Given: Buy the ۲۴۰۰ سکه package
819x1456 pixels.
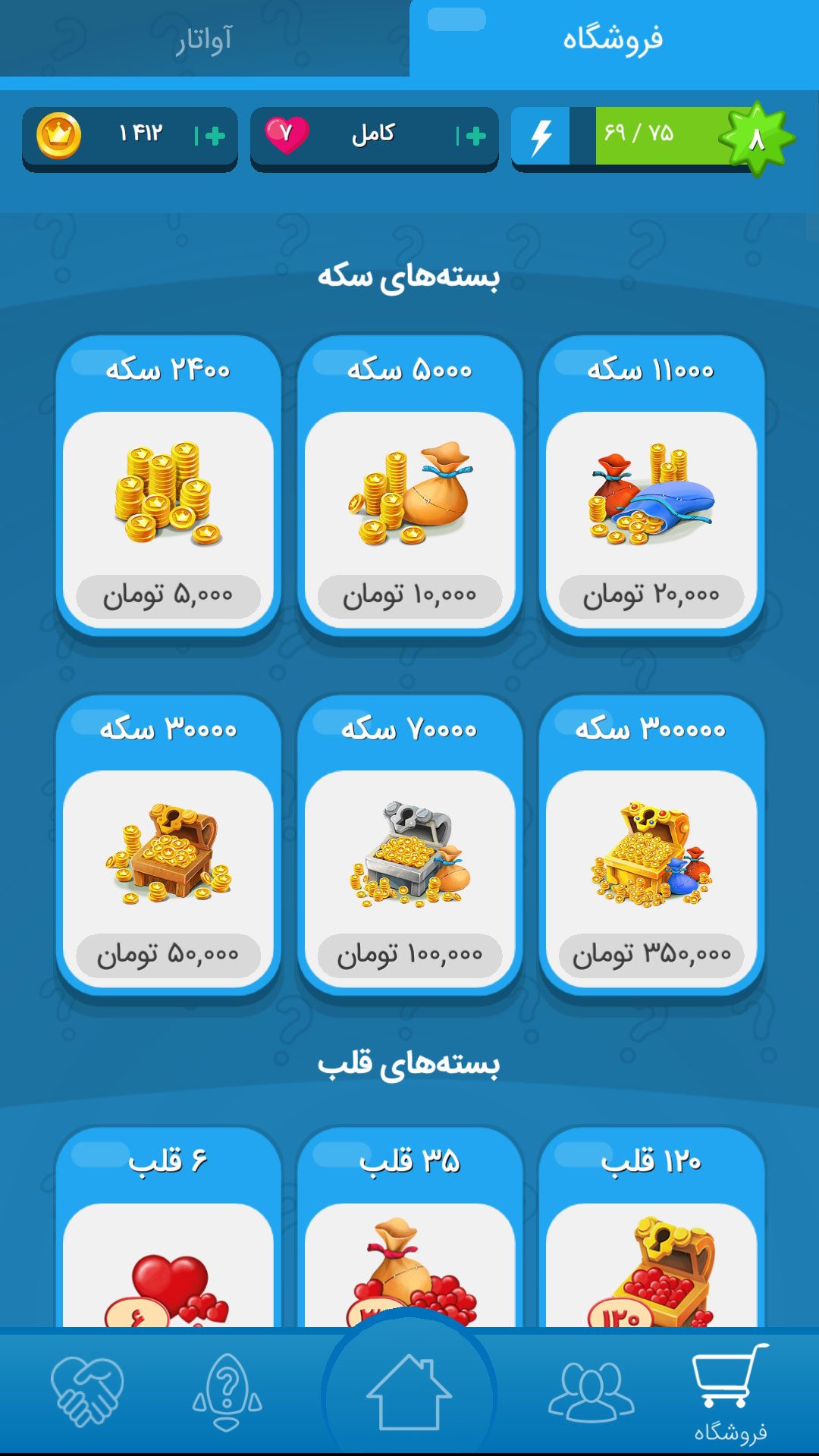Looking at the screenshot, I should click(x=168, y=485).
